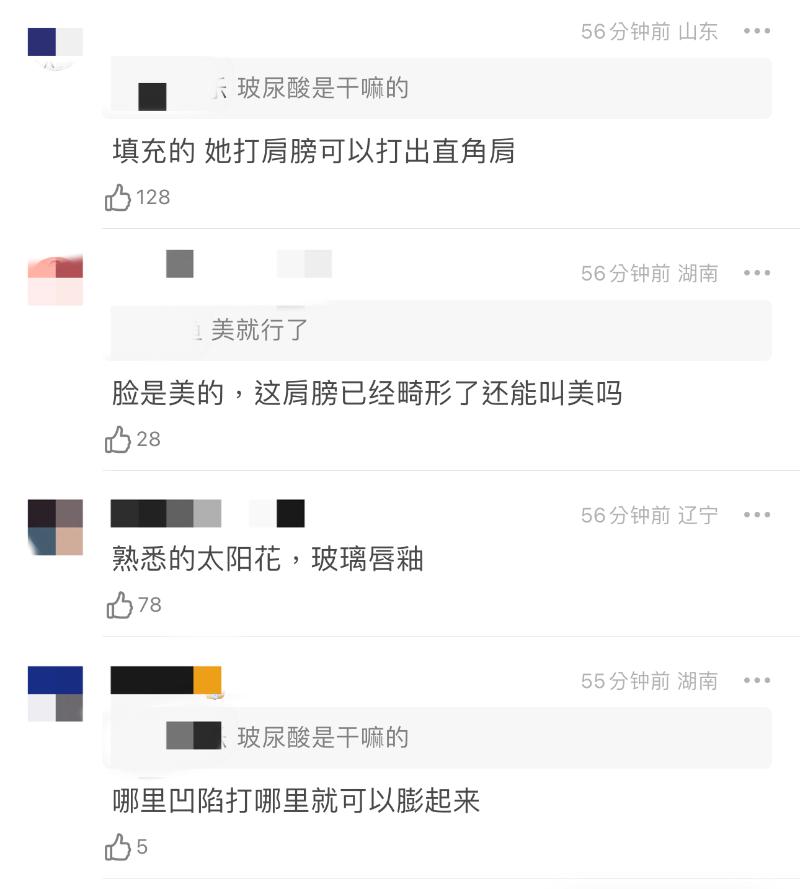Open avatar of the 太阳花 commenter
The height and width of the screenshot is (889, 800).
[55, 527]
